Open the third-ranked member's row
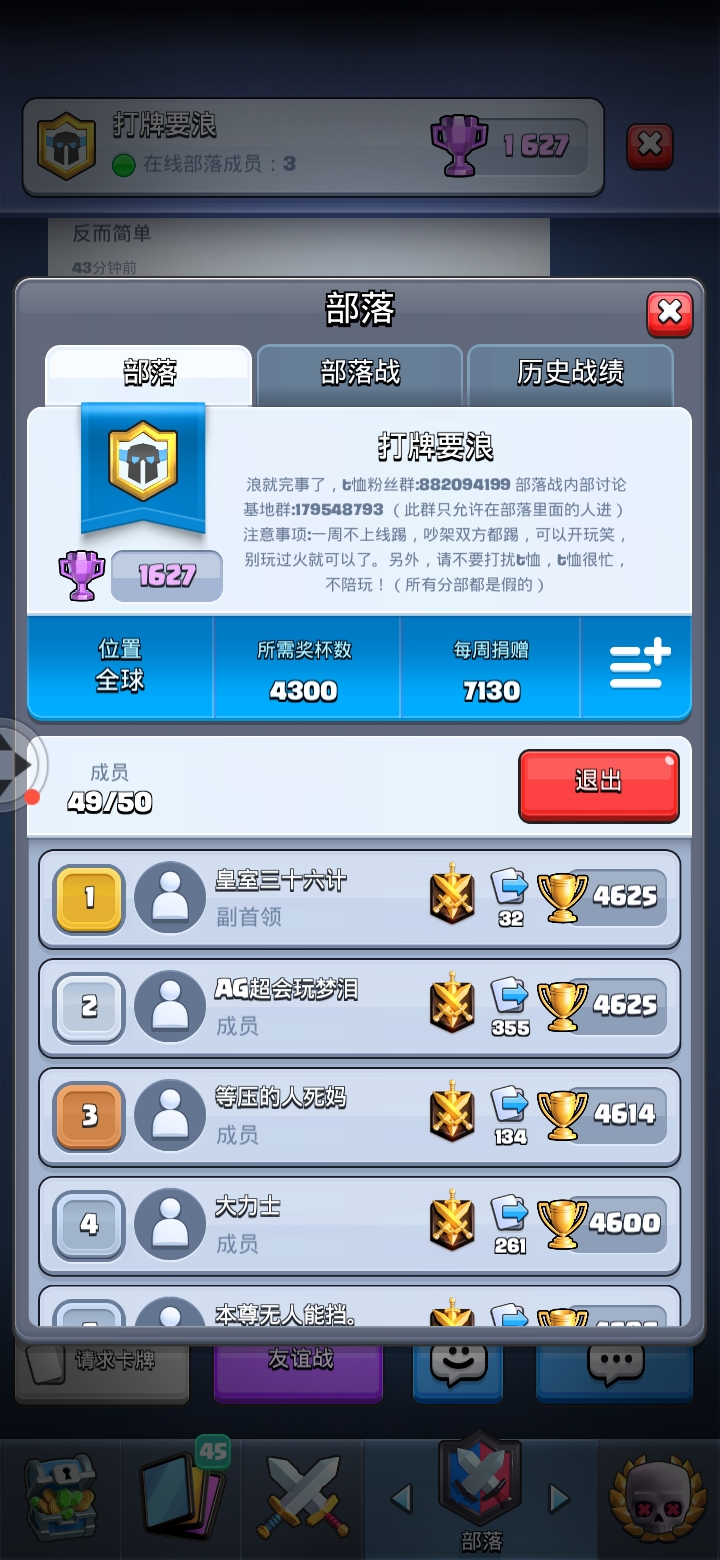Screen dimensions: 720x1560 [360, 1116]
